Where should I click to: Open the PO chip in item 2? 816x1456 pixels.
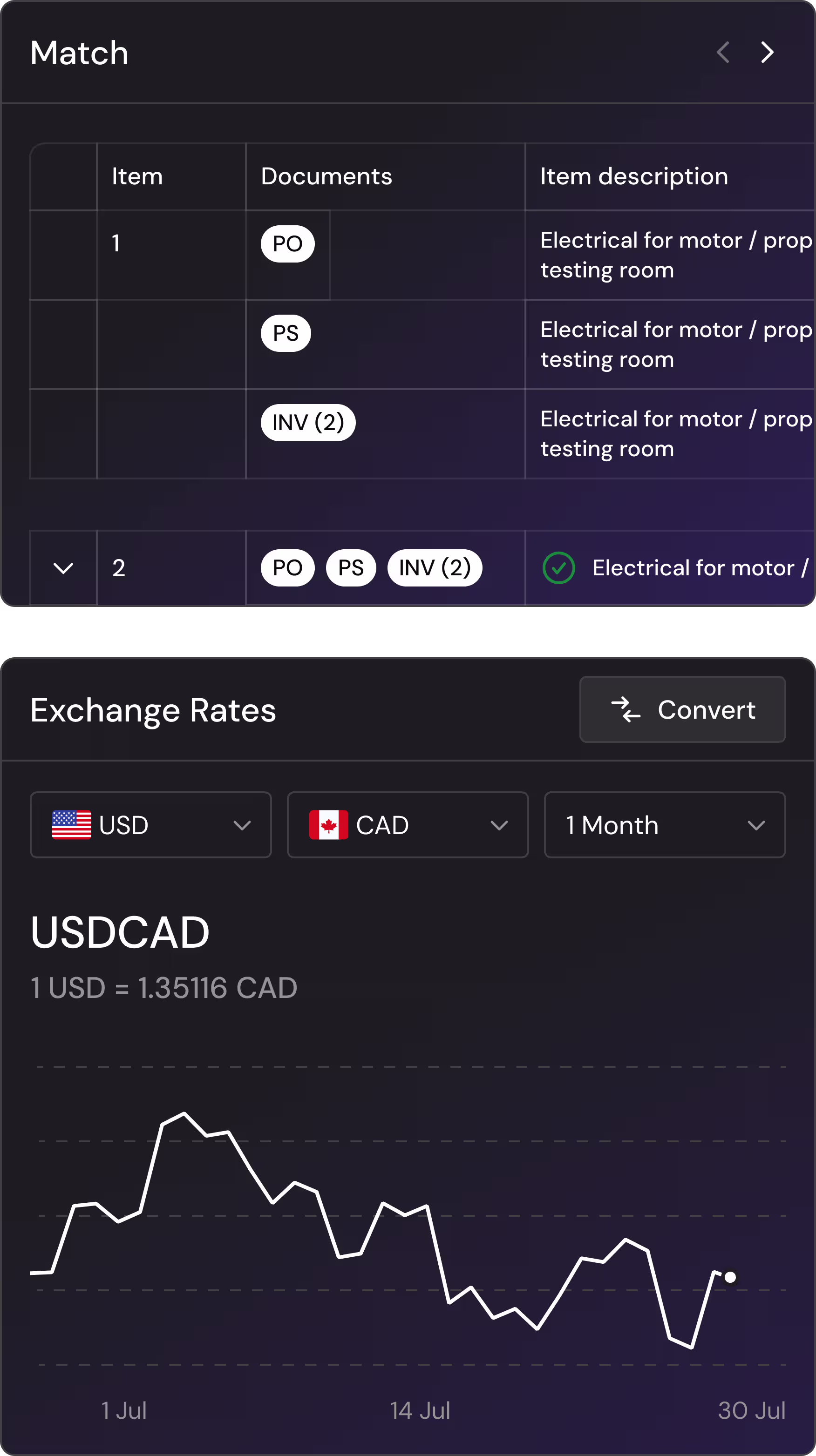(287, 567)
